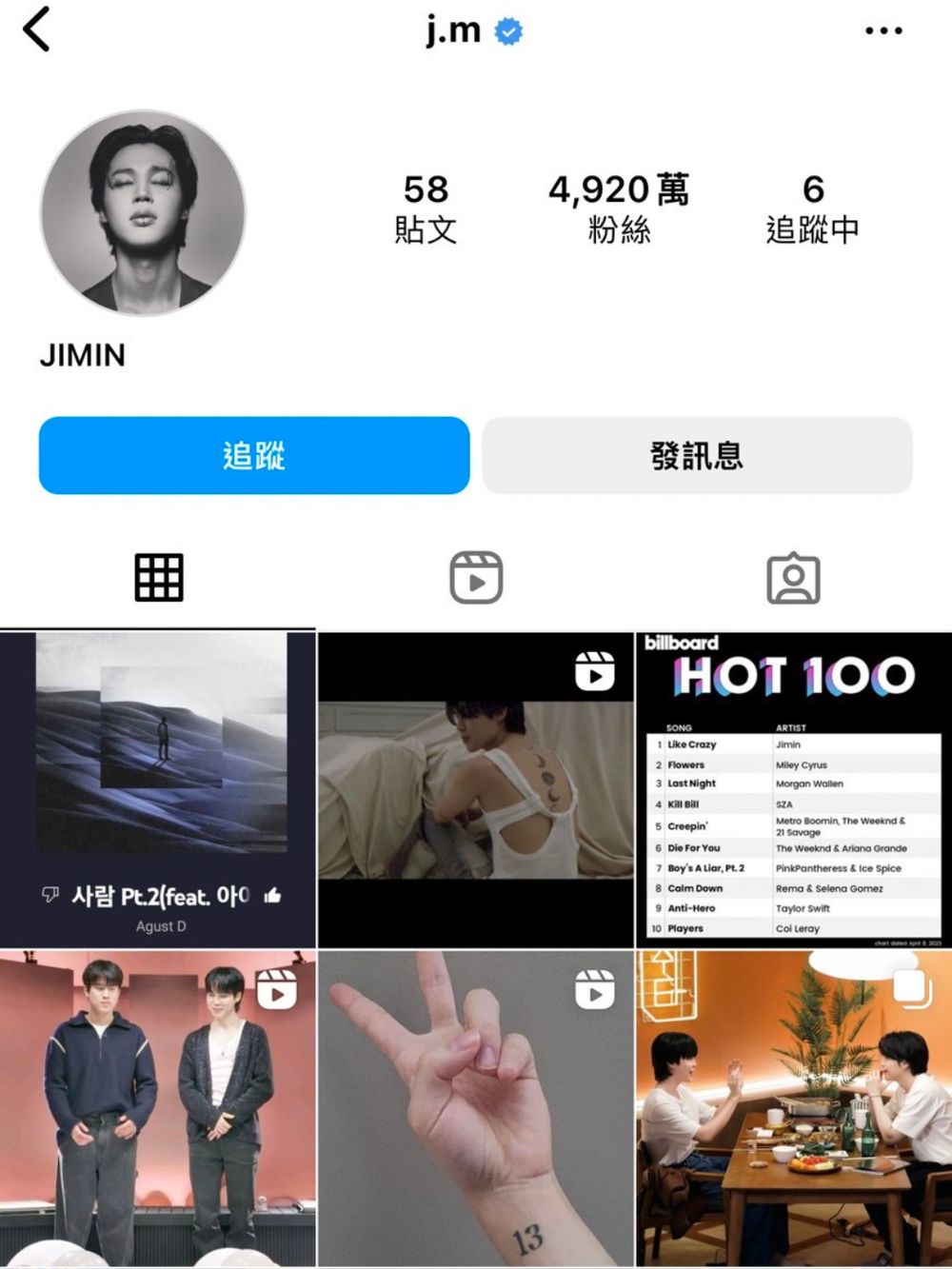Send a message via 發訊息
The height and width of the screenshot is (1269, 952).
tap(697, 455)
